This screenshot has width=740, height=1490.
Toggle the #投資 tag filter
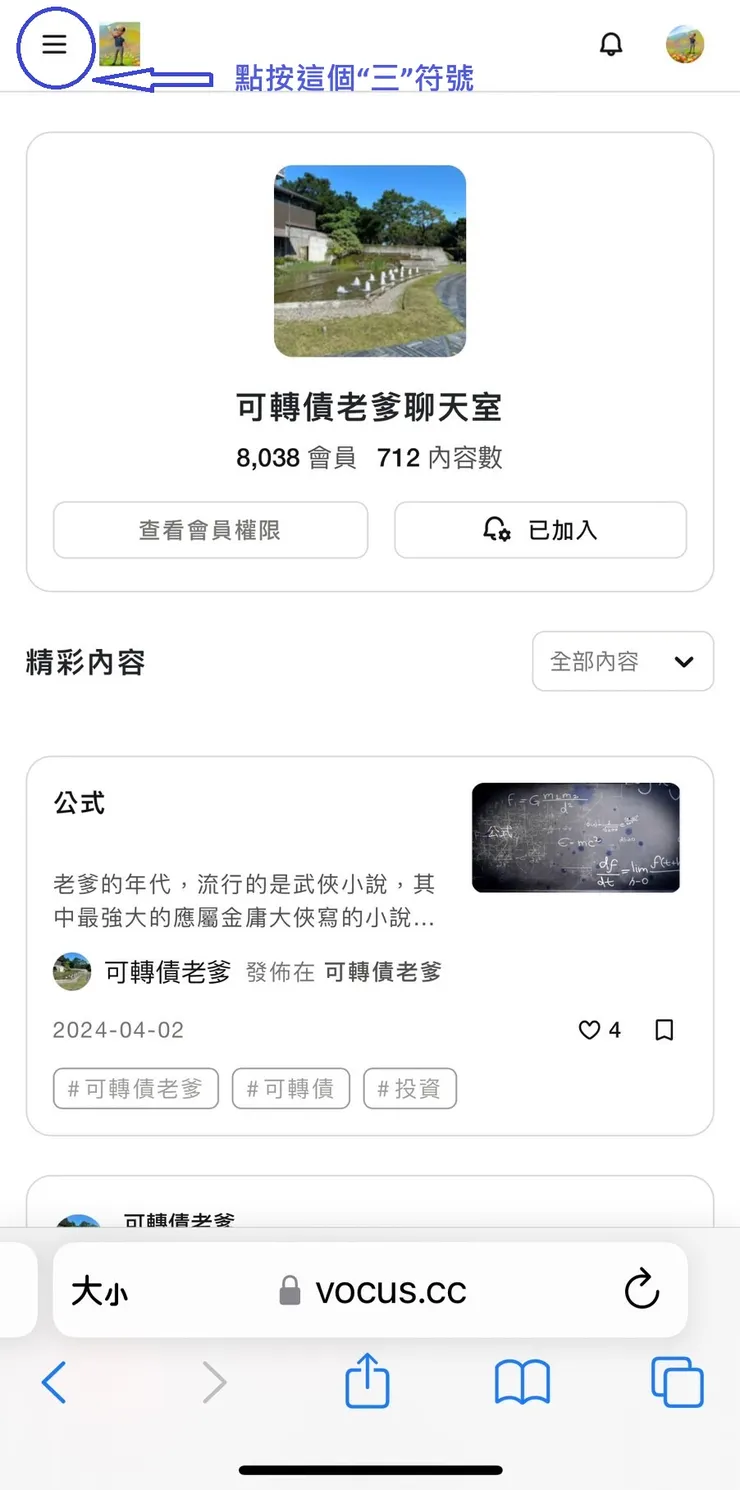[410, 1088]
